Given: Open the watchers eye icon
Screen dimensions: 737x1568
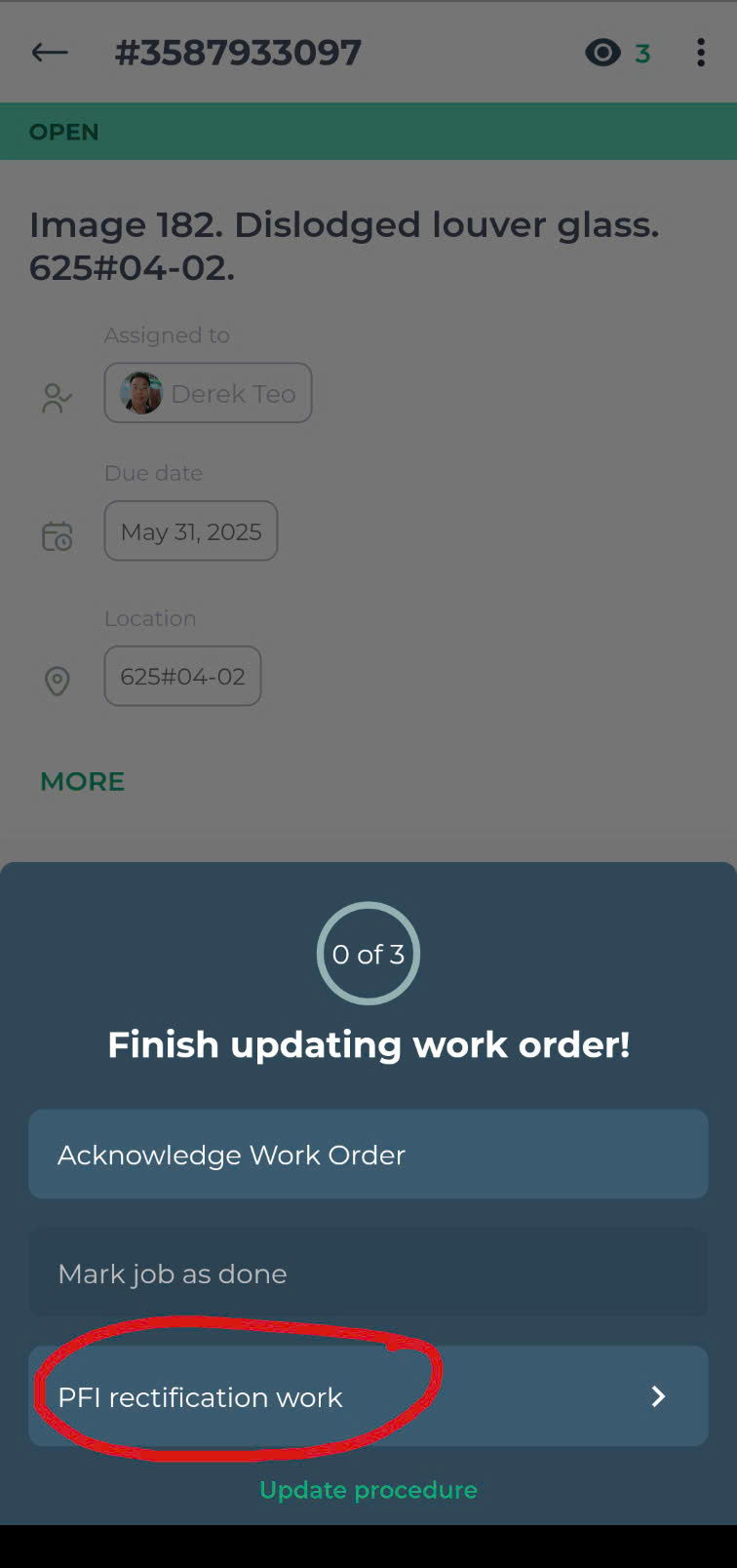Looking at the screenshot, I should click(603, 53).
